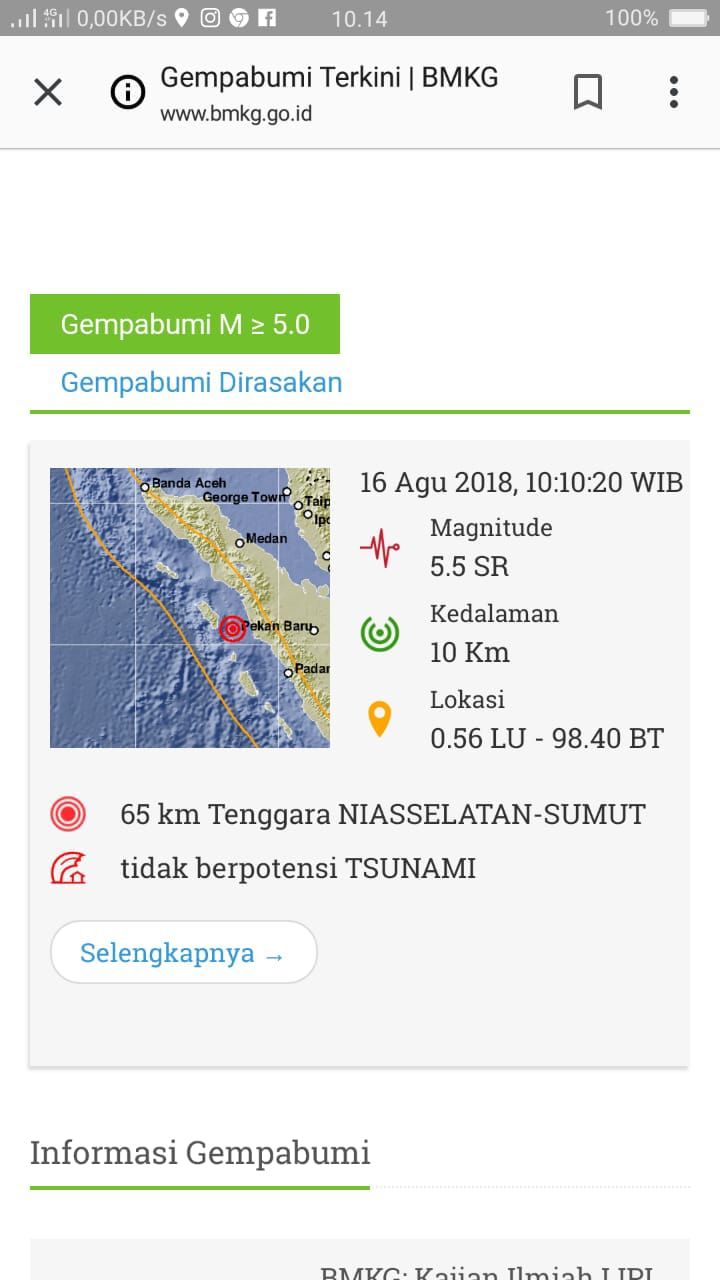Bookmark the page using the bookmark icon

588,92
